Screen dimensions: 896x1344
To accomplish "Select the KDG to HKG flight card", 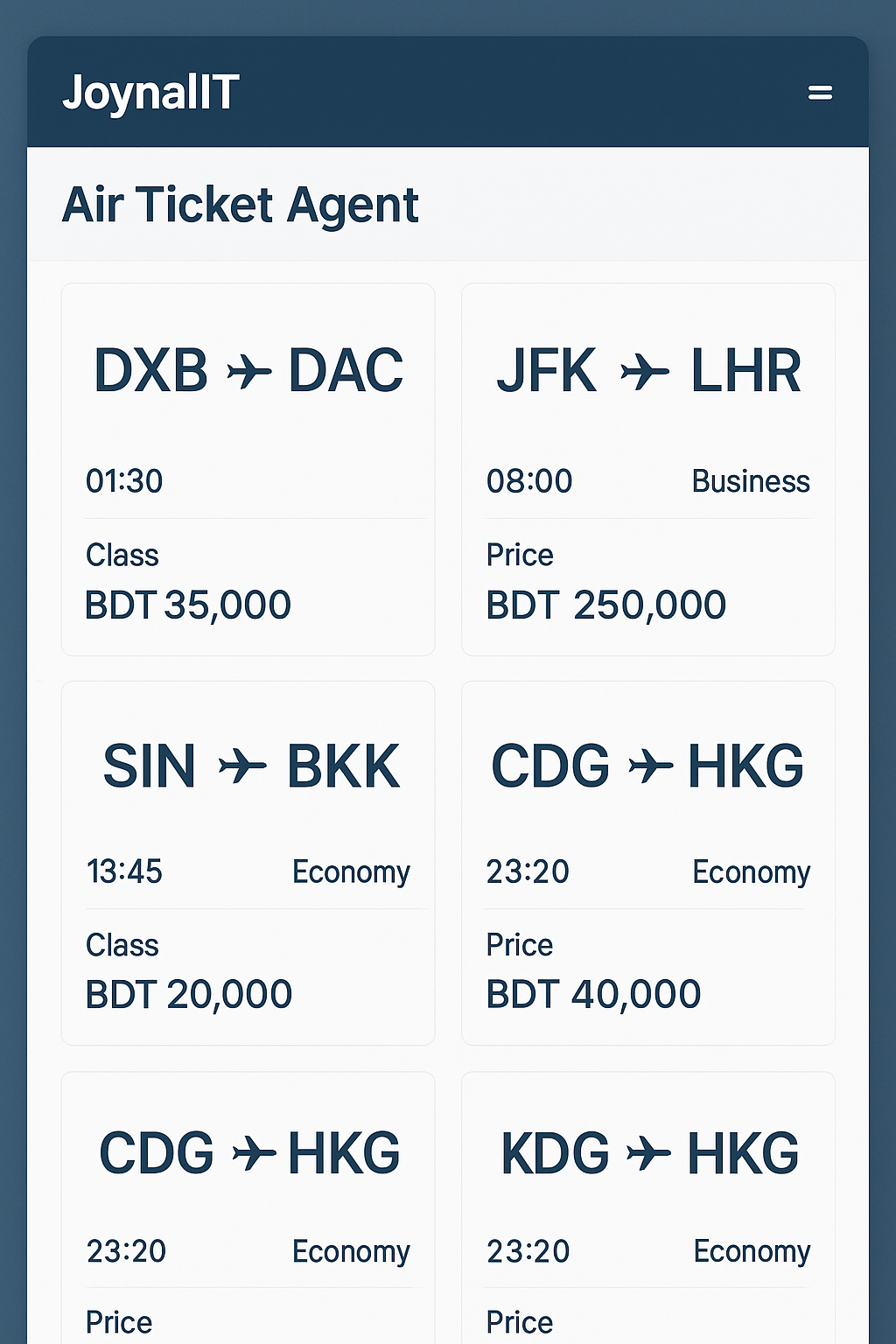I will tap(647, 1207).
